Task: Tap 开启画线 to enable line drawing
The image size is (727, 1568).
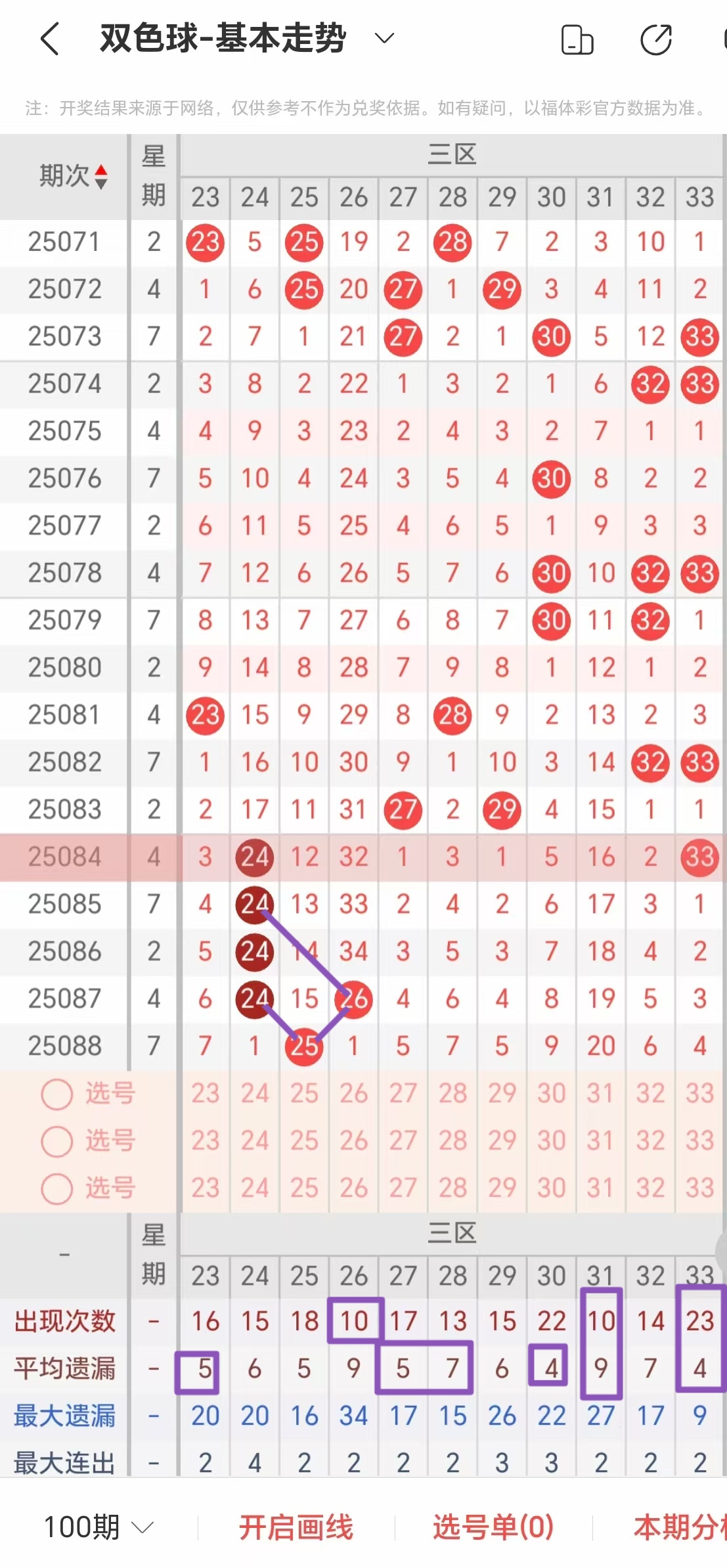Action: click(296, 1527)
